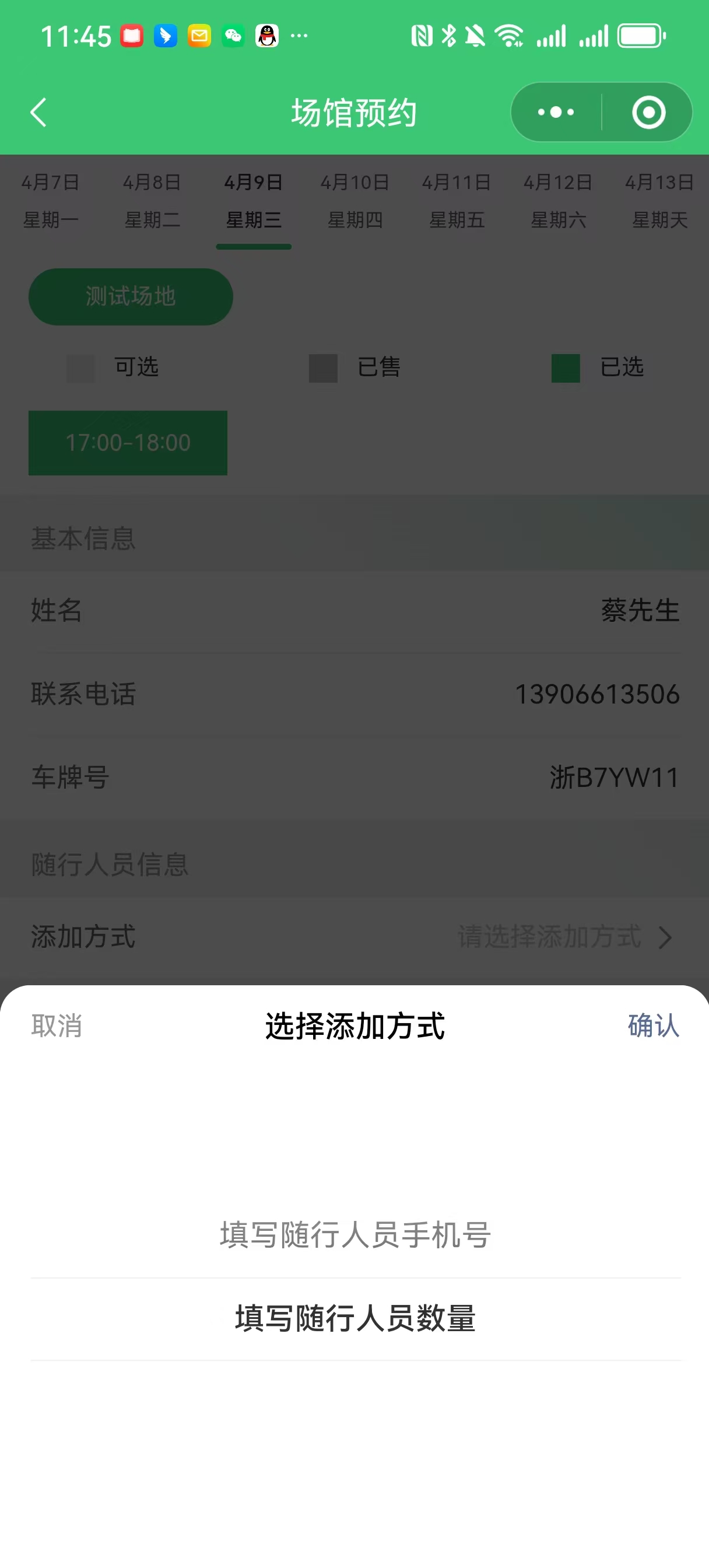The height and width of the screenshot is (1568, 709).
Task: Switch to the 4月10日 星期四 date tab
Action: (x=355, y=201)
